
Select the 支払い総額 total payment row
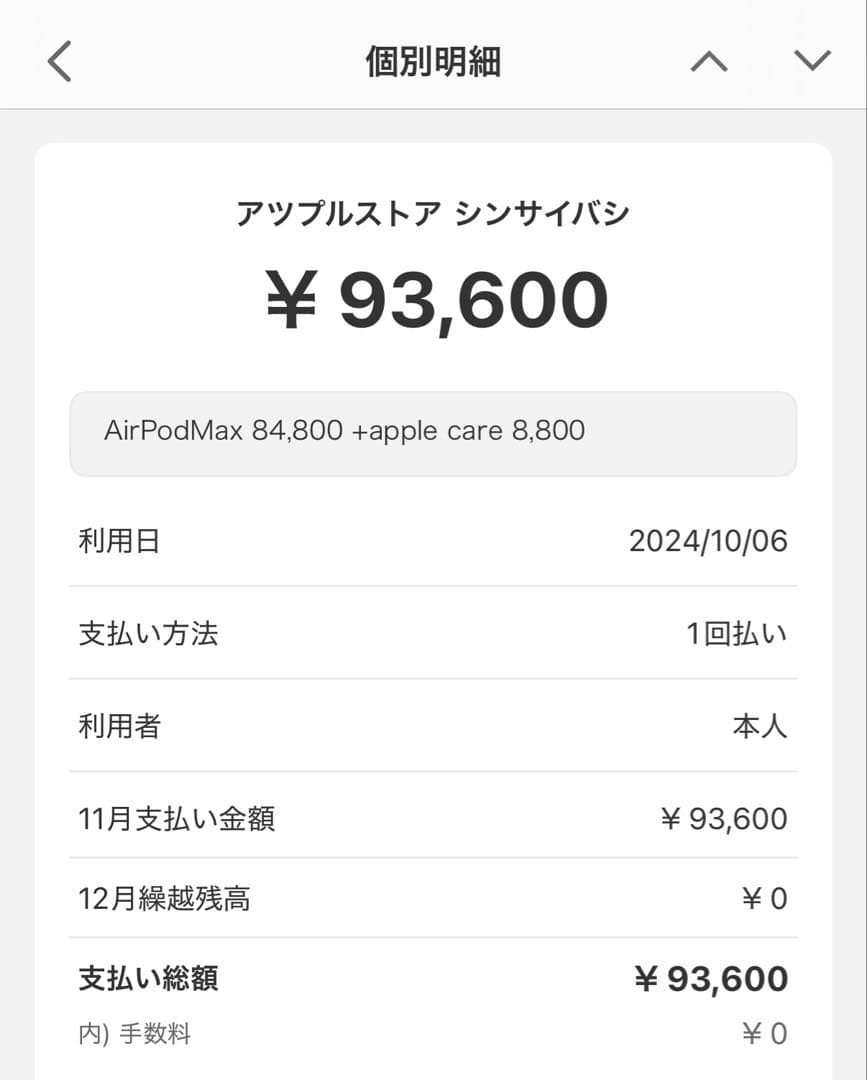pyautogui.click(x=433, y=980)
